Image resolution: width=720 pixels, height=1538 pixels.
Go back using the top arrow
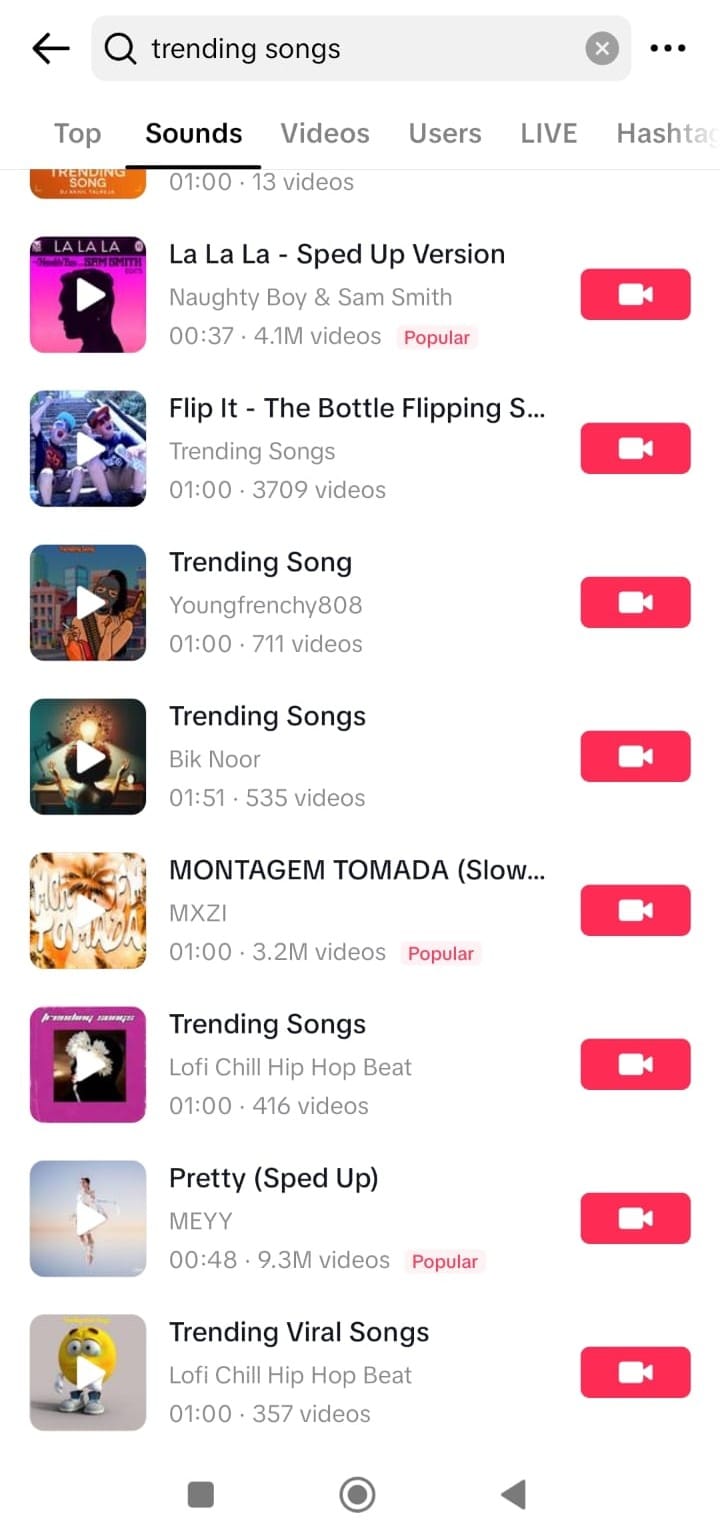[50, 48]
